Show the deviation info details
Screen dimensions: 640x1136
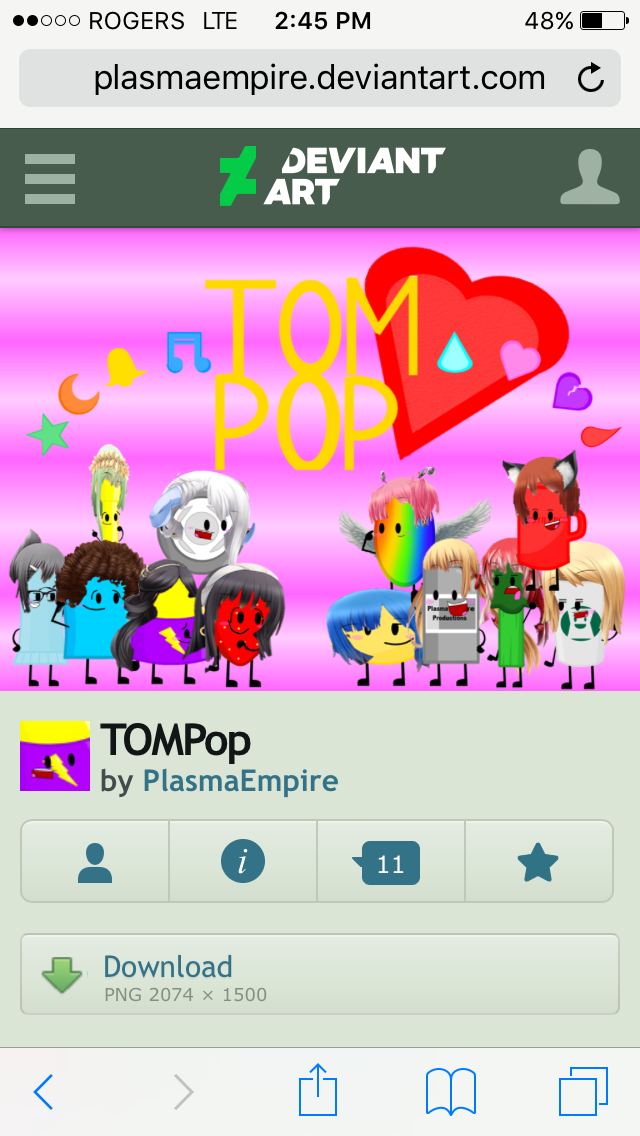[243, 862]
